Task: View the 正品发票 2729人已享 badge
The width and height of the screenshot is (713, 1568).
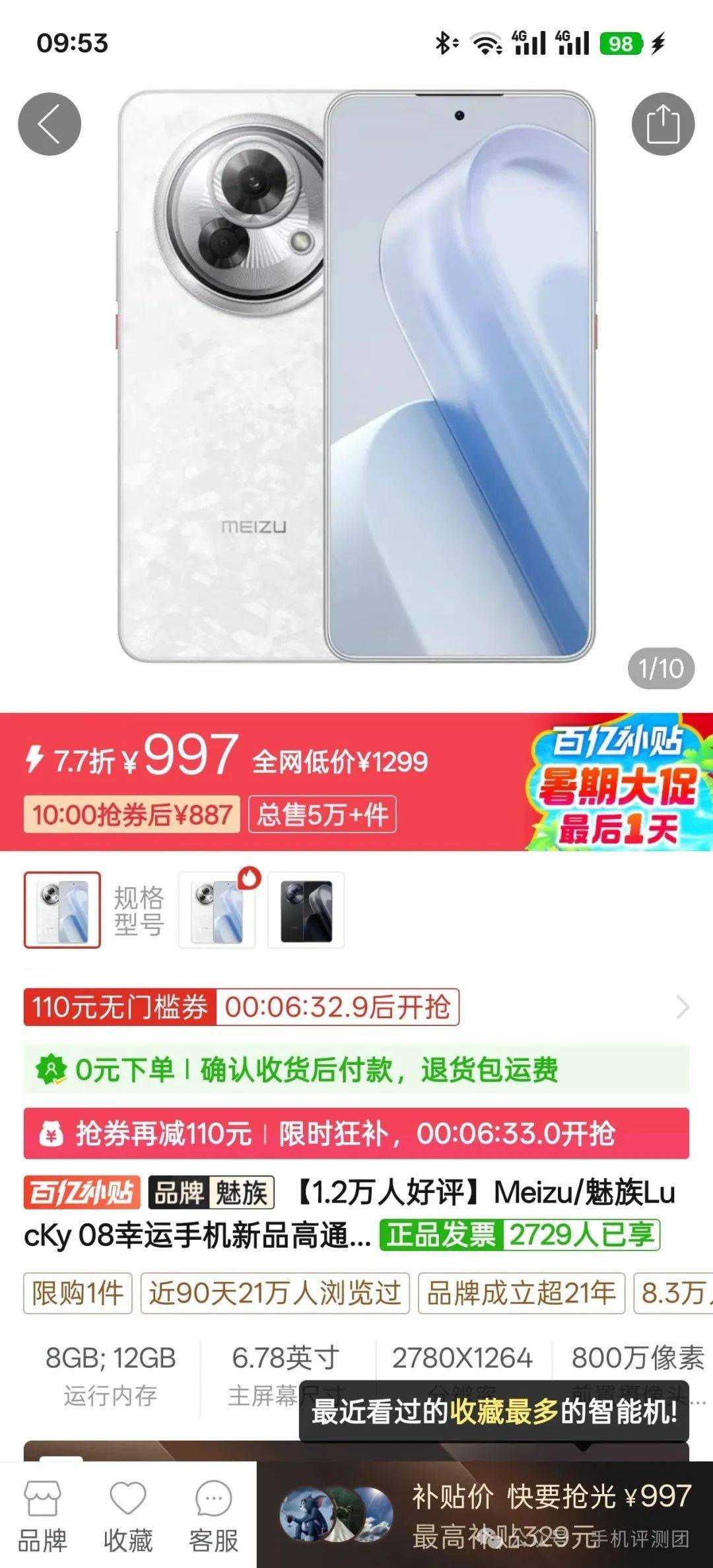Action: [520, 1235]
